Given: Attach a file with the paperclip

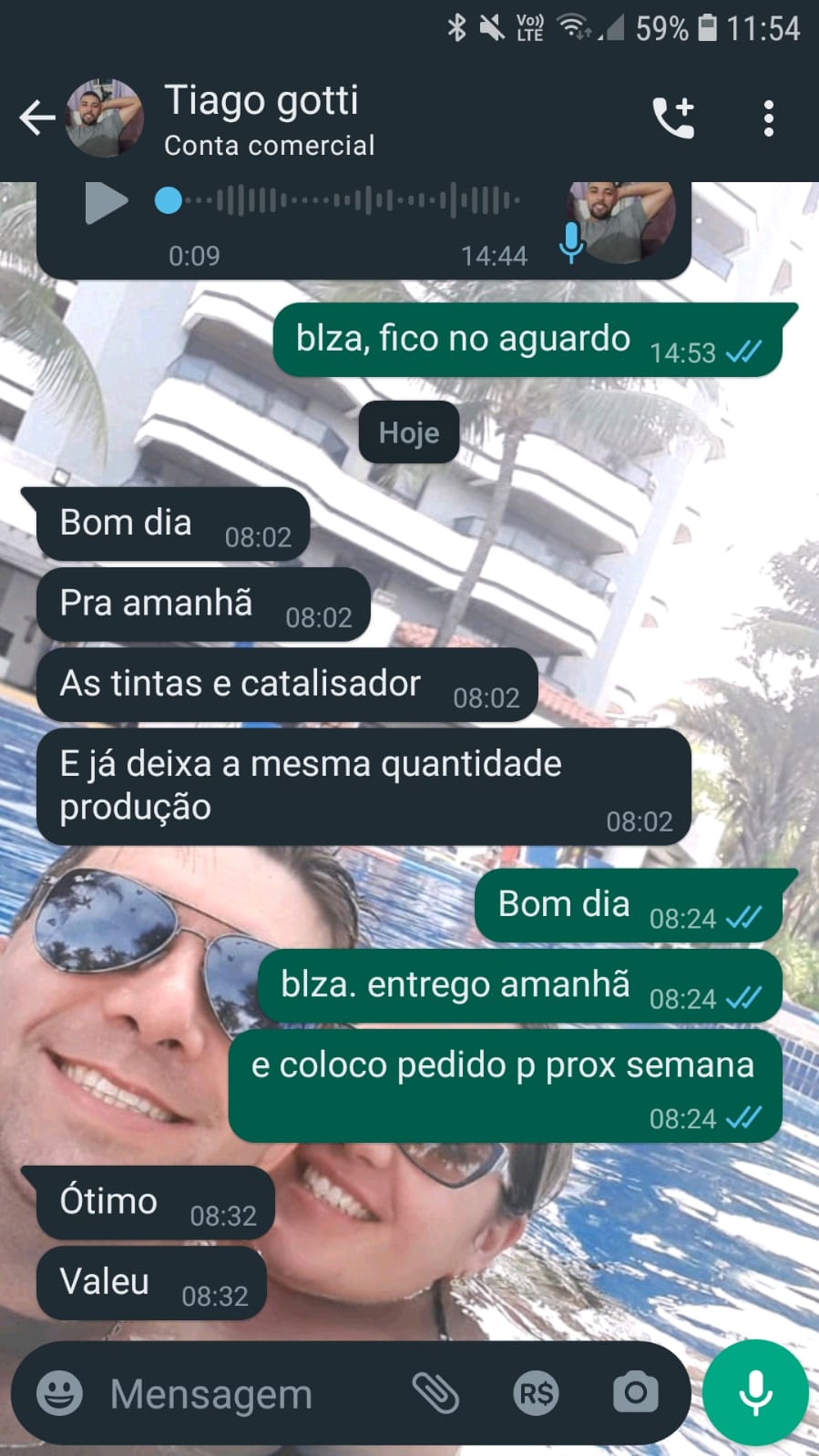Looking at the screenshot, I should click(x=436, y=1393).
